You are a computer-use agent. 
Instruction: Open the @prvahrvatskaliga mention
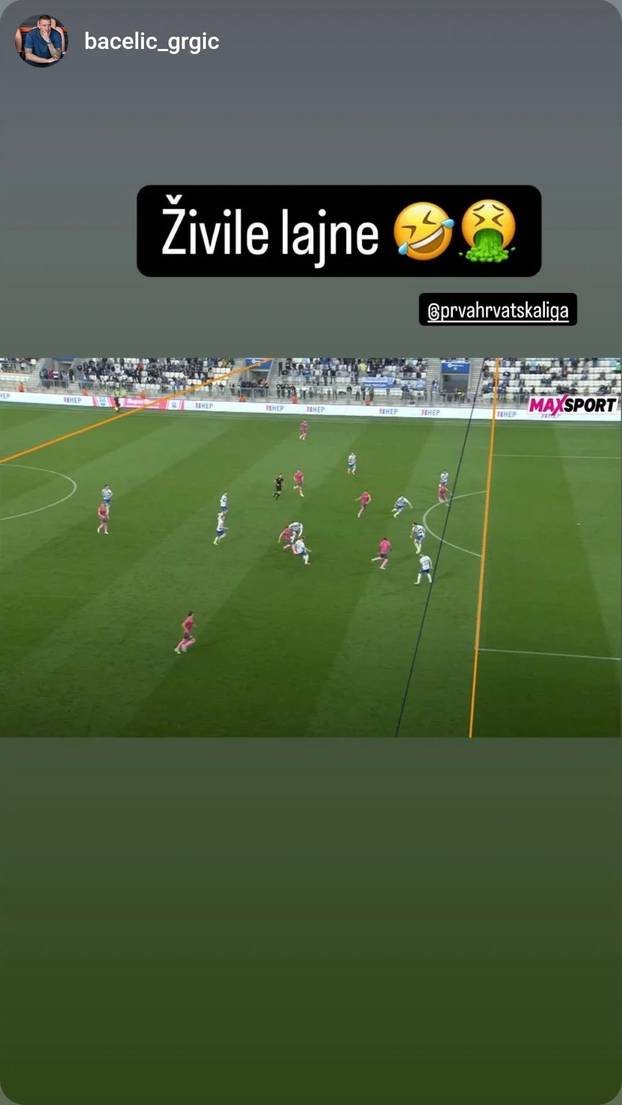[x=497, y=311]
